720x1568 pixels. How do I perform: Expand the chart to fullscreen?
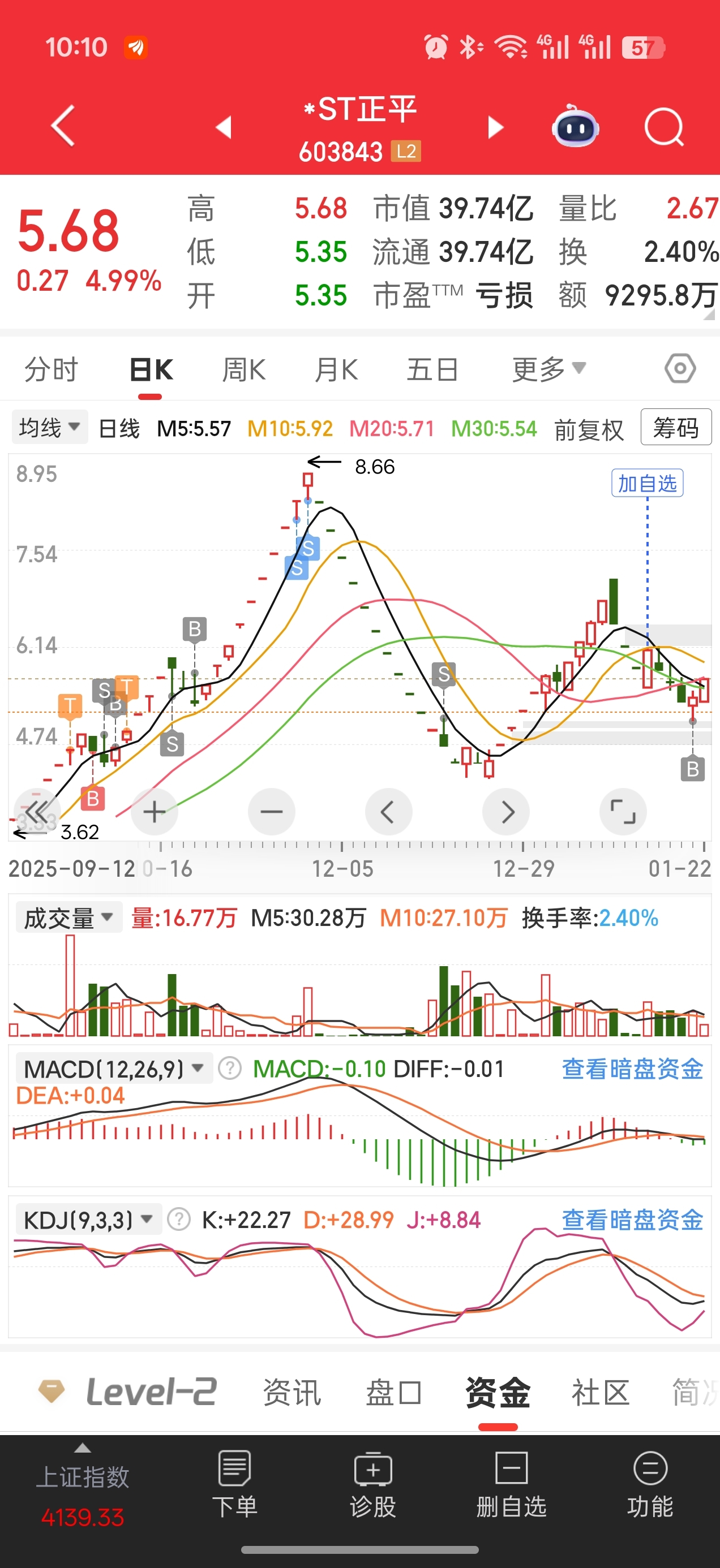[623, 812]
